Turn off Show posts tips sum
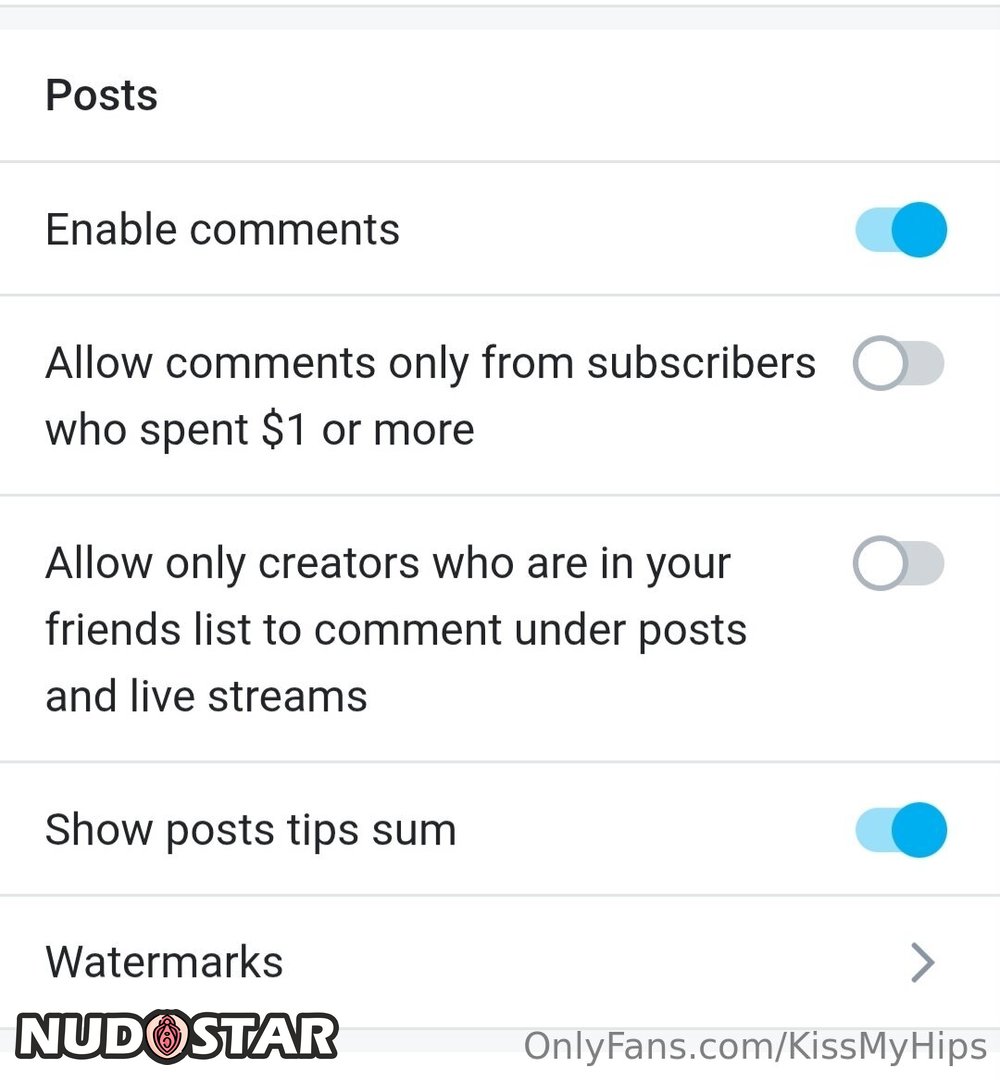 (900, 830)
